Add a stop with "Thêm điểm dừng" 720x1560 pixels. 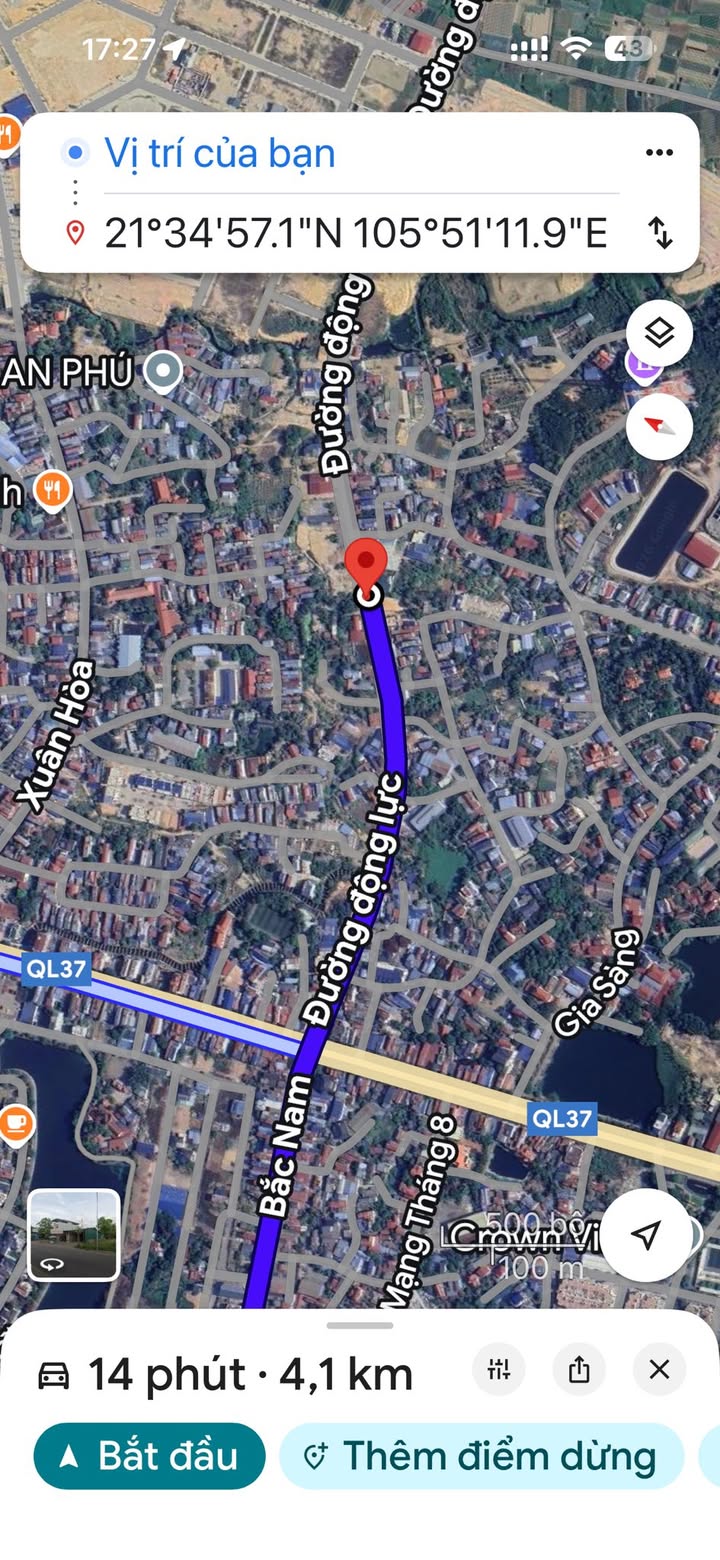(481, 1455)
